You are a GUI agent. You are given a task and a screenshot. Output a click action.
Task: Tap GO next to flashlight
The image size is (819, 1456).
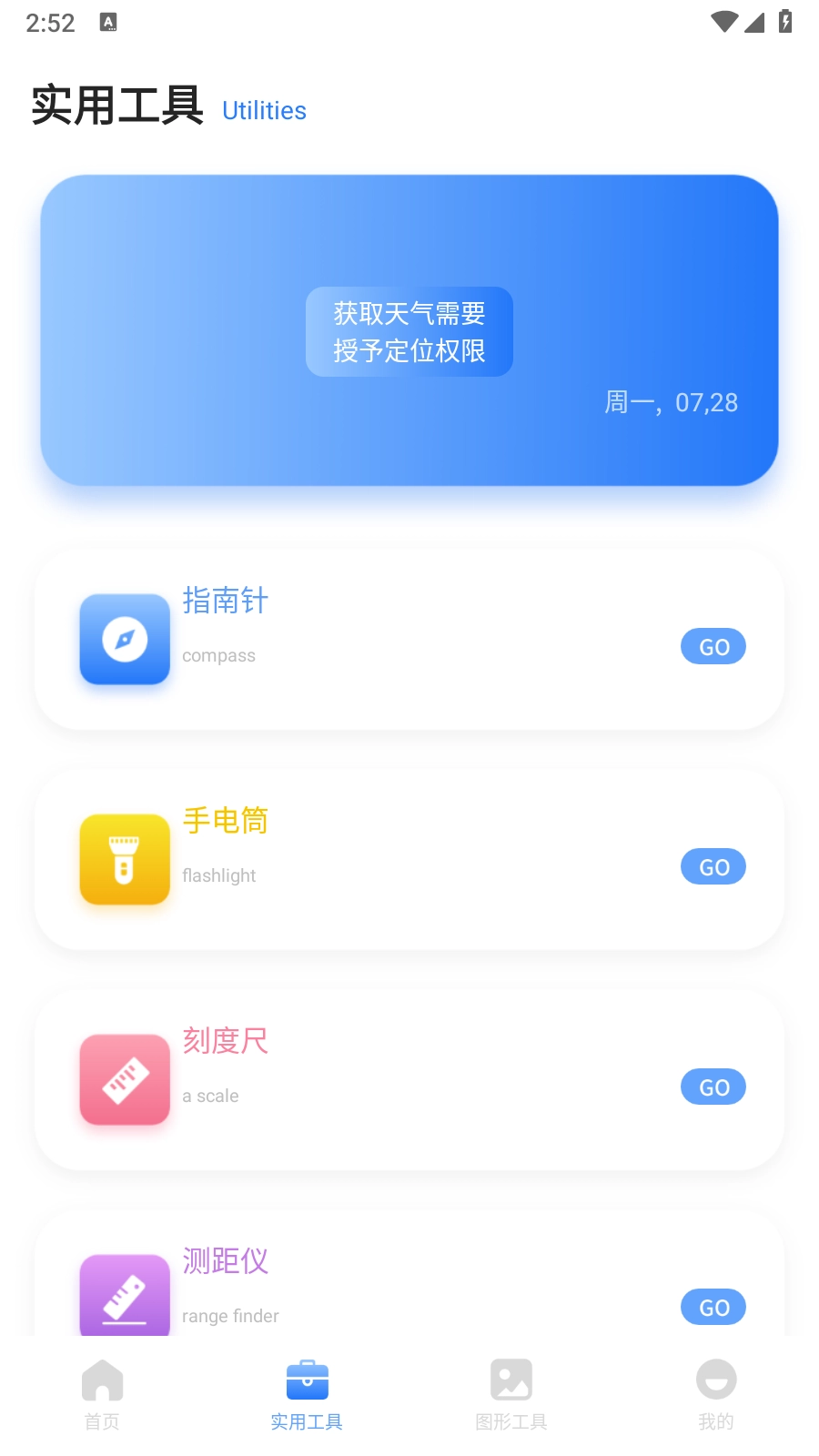pos(713,866)
